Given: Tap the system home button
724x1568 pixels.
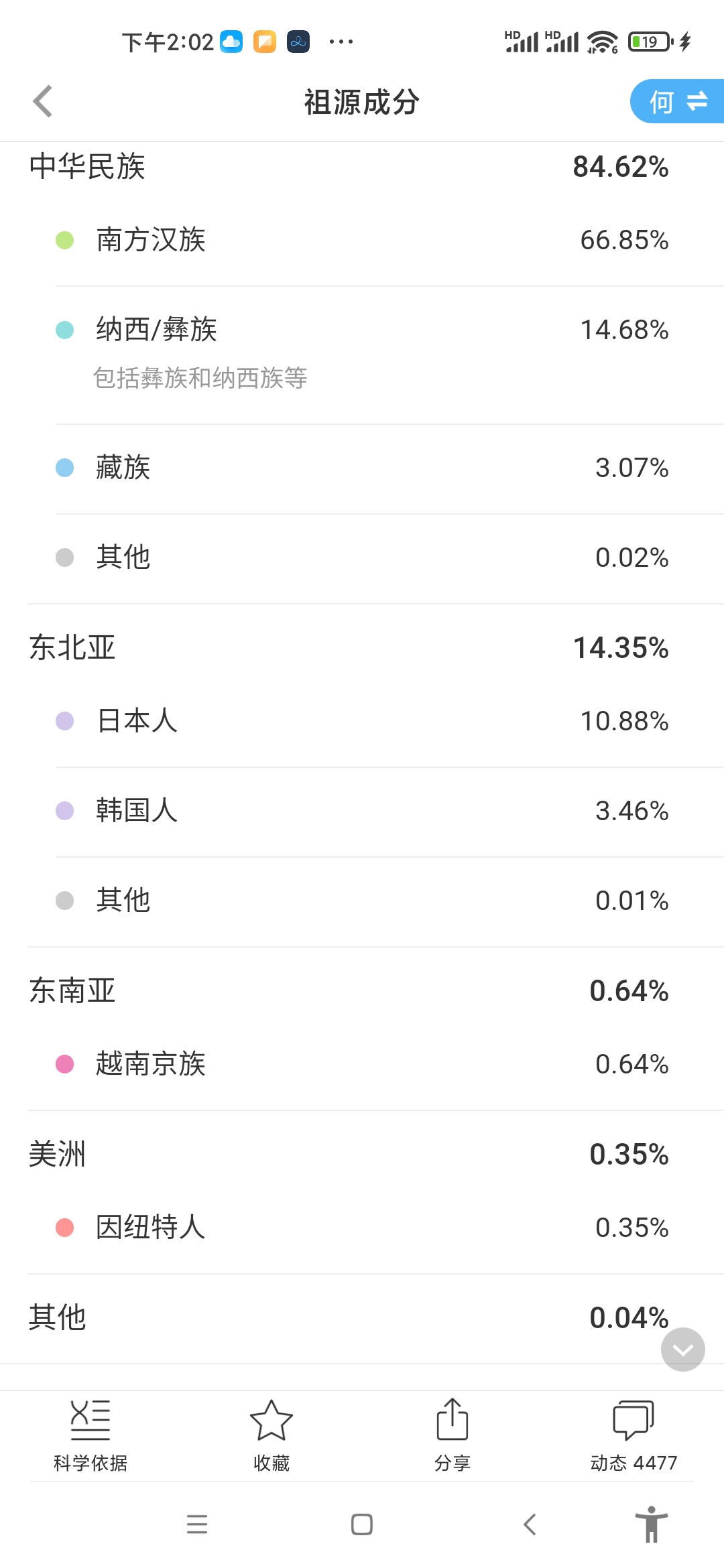Looking at the screenshot, I should point(362,1524).
